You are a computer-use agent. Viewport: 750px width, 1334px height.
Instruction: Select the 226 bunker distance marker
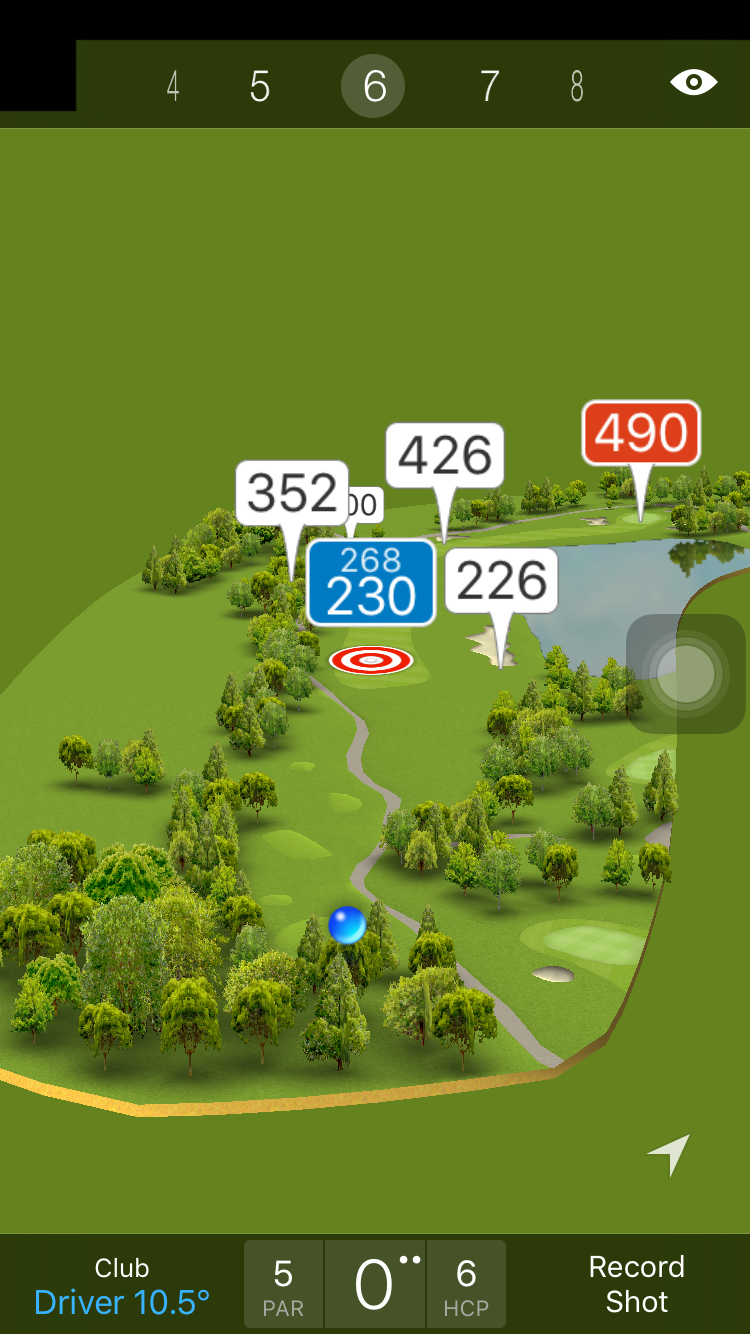click(501, 580)
